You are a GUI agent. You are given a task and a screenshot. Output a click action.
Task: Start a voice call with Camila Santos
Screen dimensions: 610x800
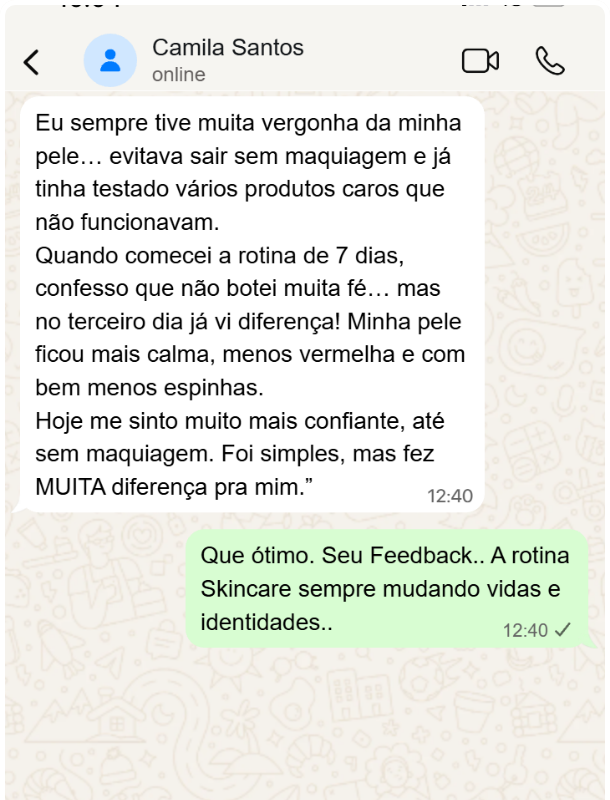550,61
